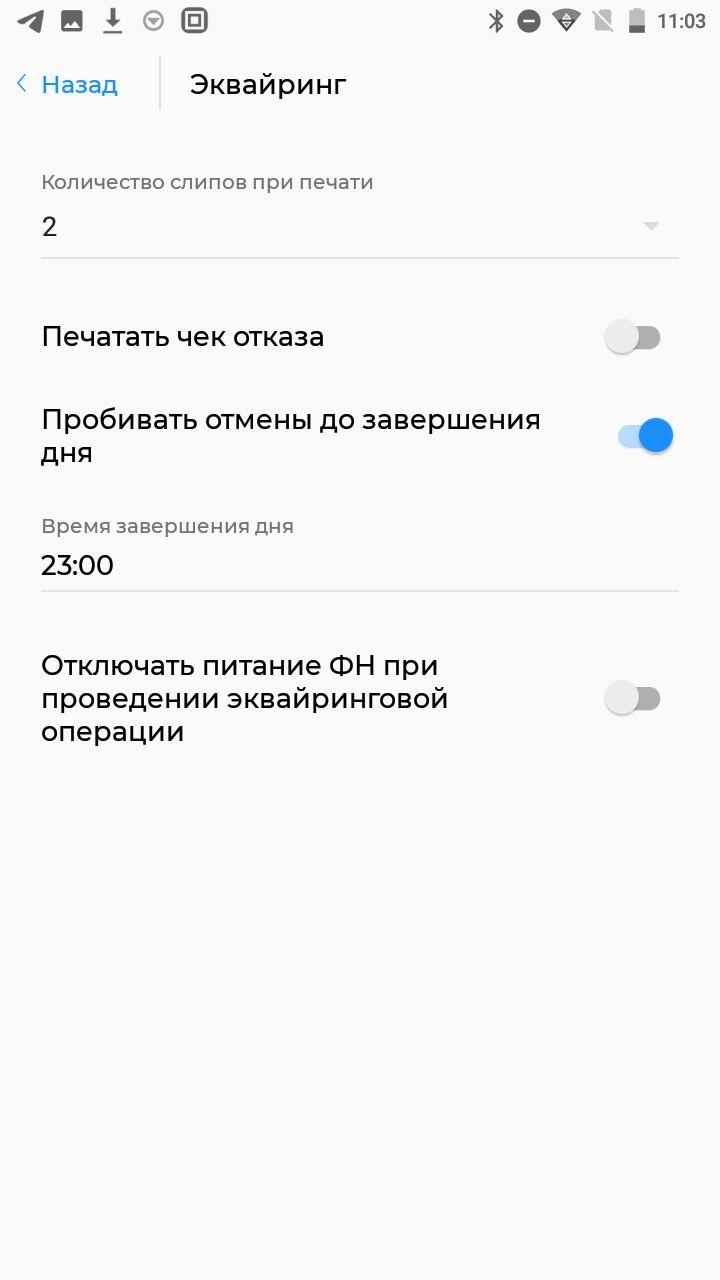Viewport: 720px width, 1280px height.
Task: Go back with the Назад button
Action: pyautogui.click(x=67, y=85)
